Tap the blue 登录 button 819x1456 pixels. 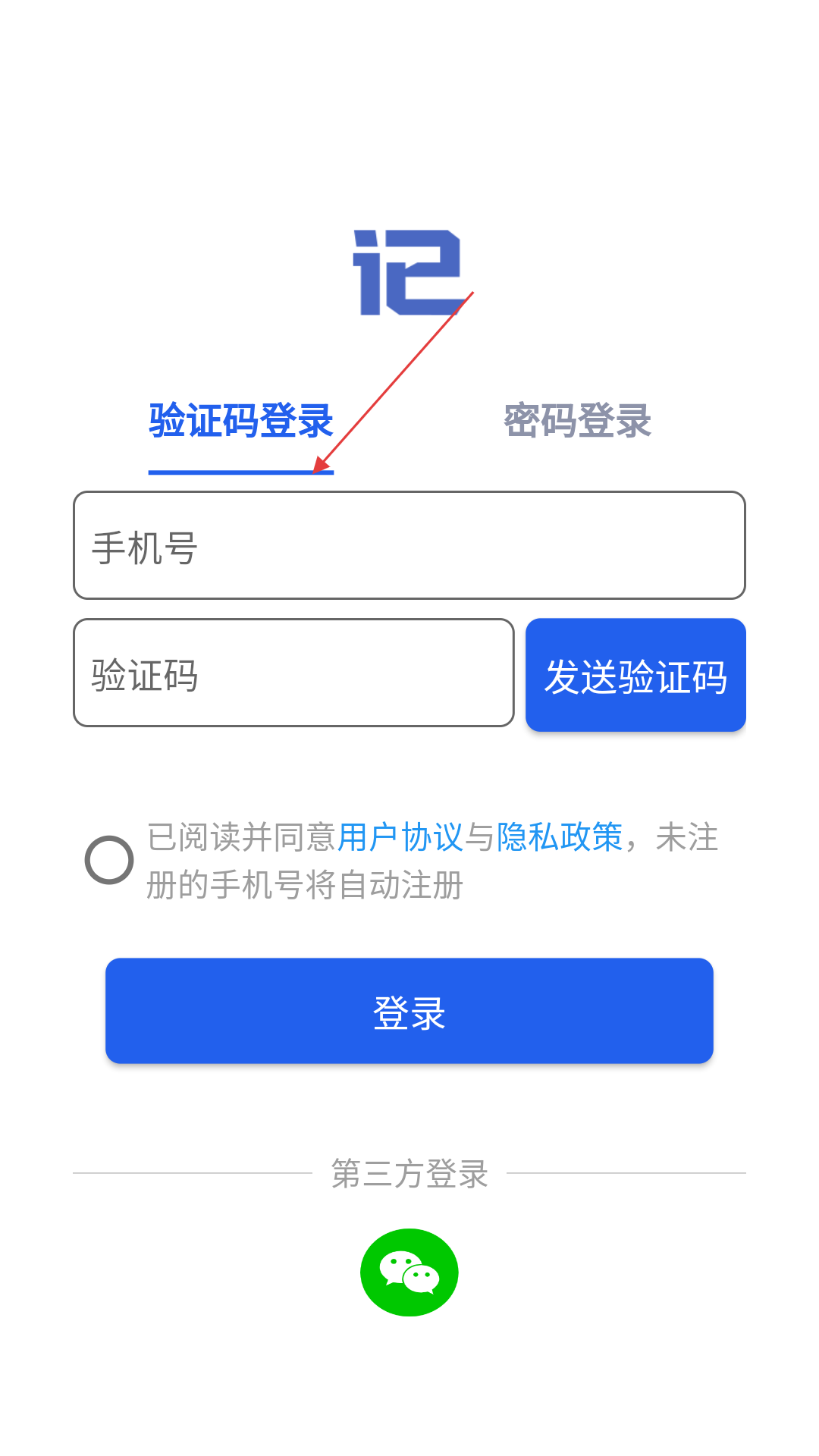pos(409,1011)
